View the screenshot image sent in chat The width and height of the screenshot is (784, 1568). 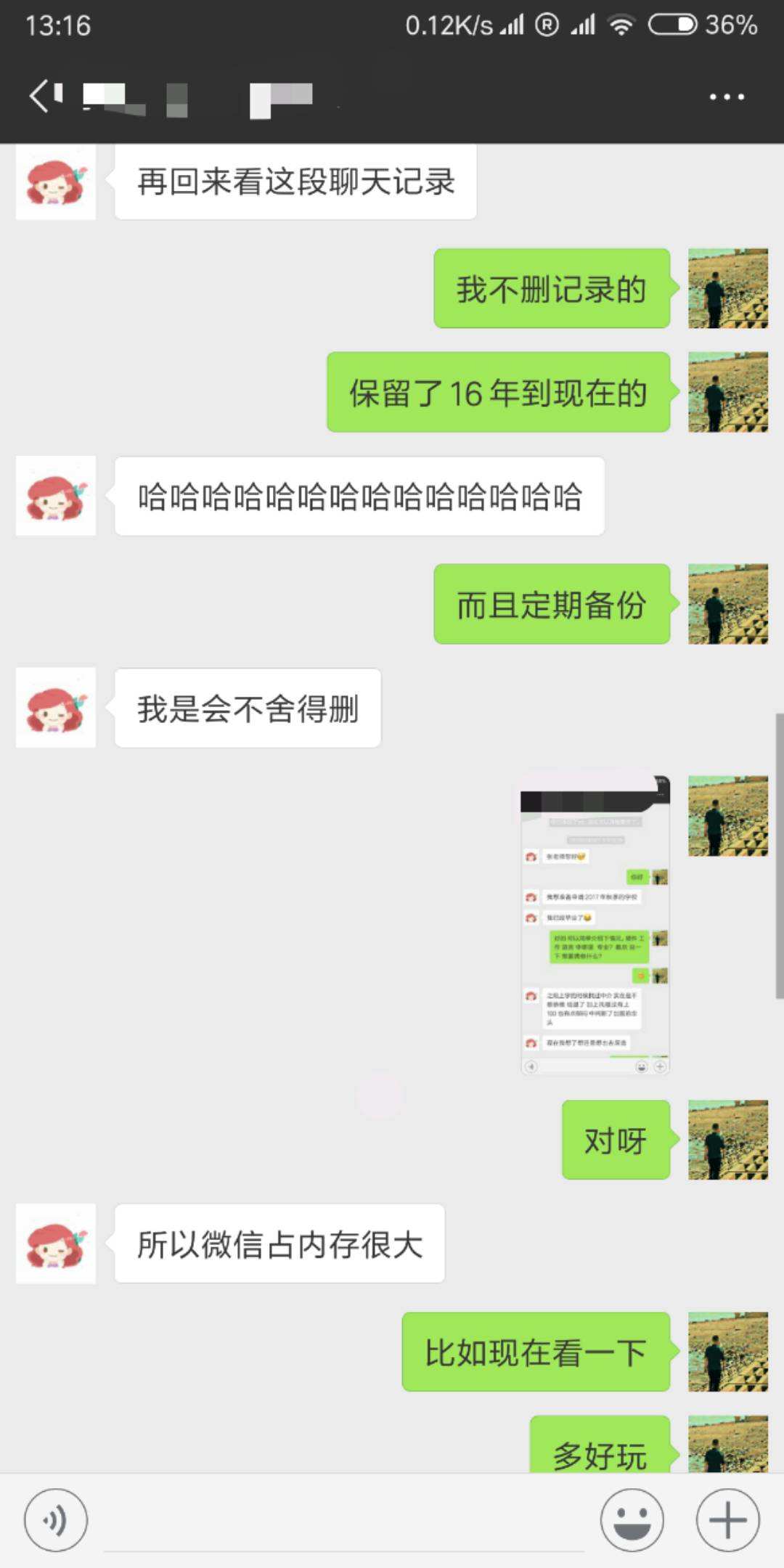coord(595,924)
